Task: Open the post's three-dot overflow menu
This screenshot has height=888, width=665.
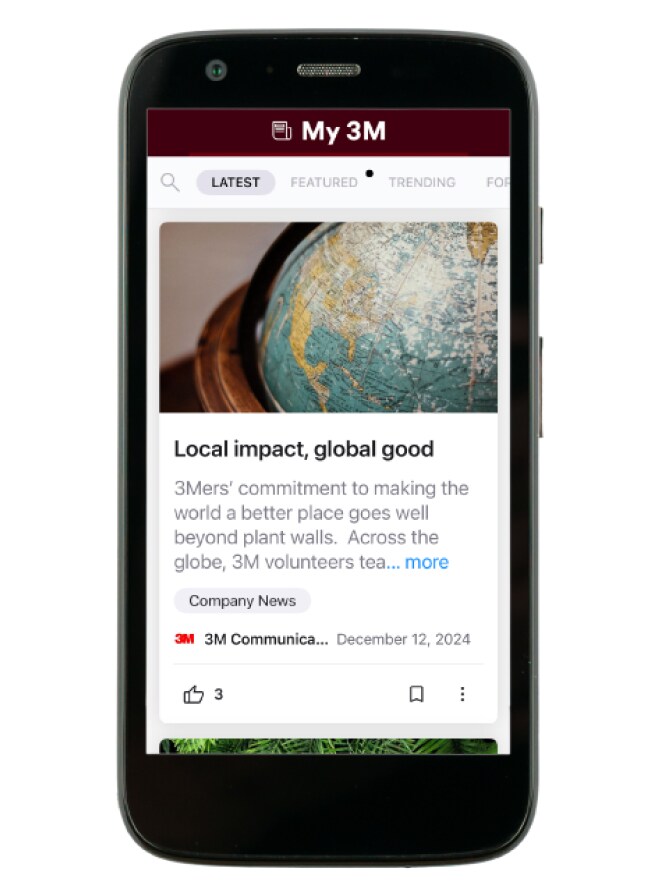Action: coord(462,694)
